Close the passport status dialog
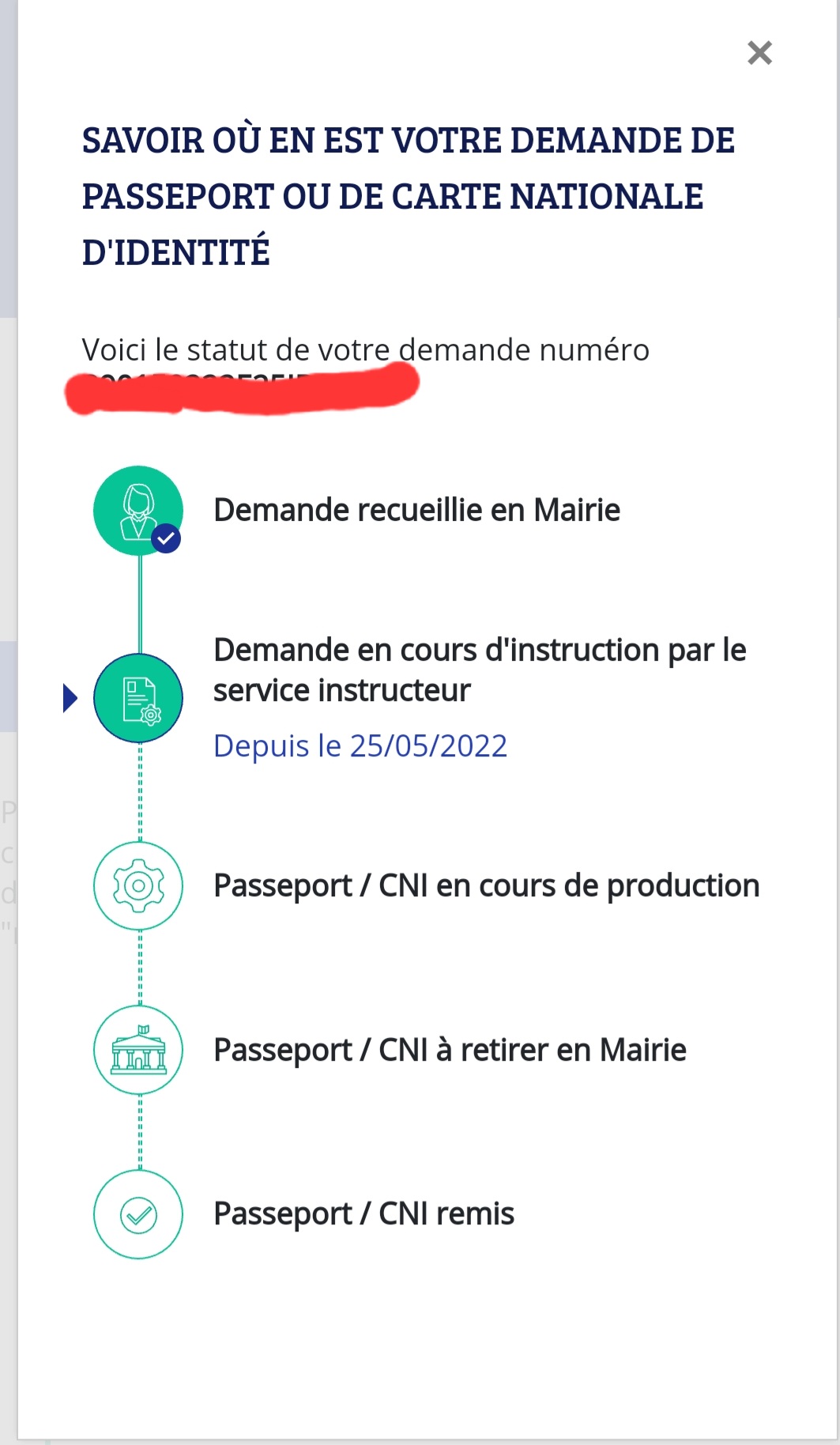Screen dimensions: 840x1445 tap(759, 53)
